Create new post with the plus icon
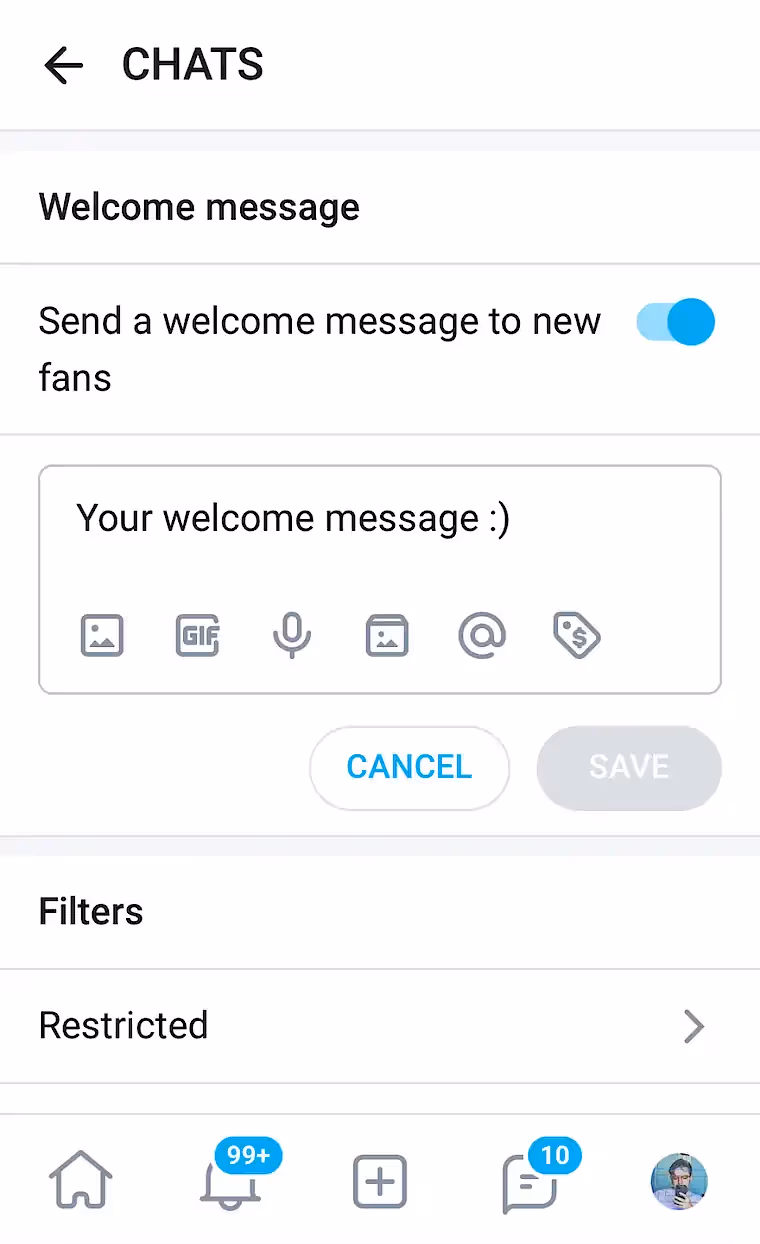This screenshot has width=760, height=1244. coord(379,1181)
